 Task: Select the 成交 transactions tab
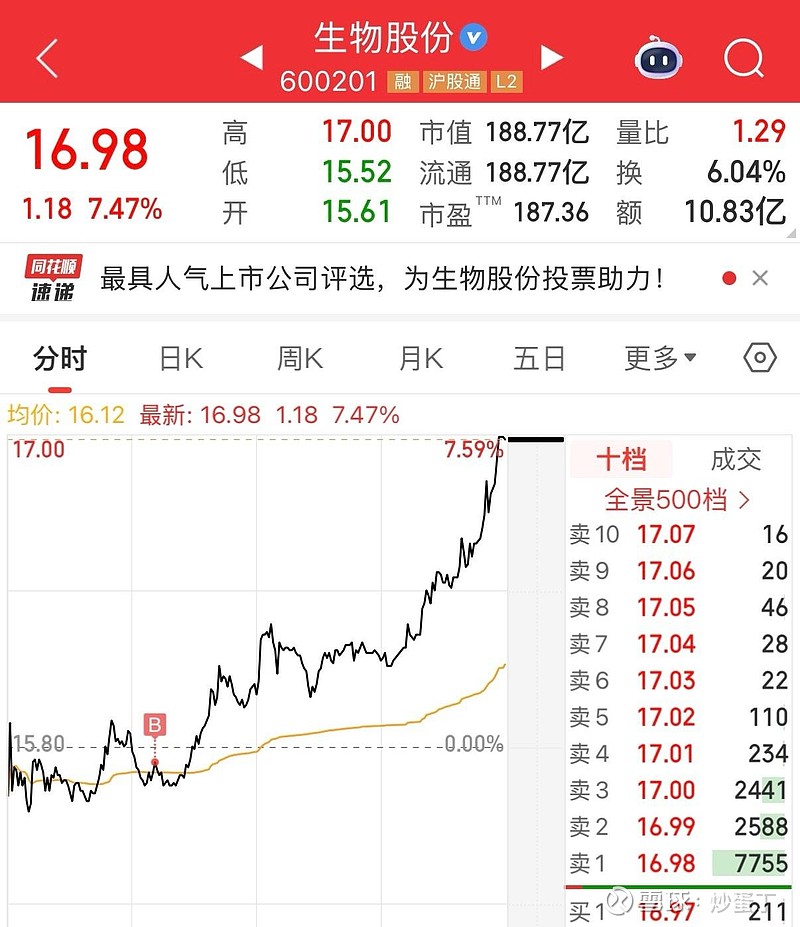point(739,459)
